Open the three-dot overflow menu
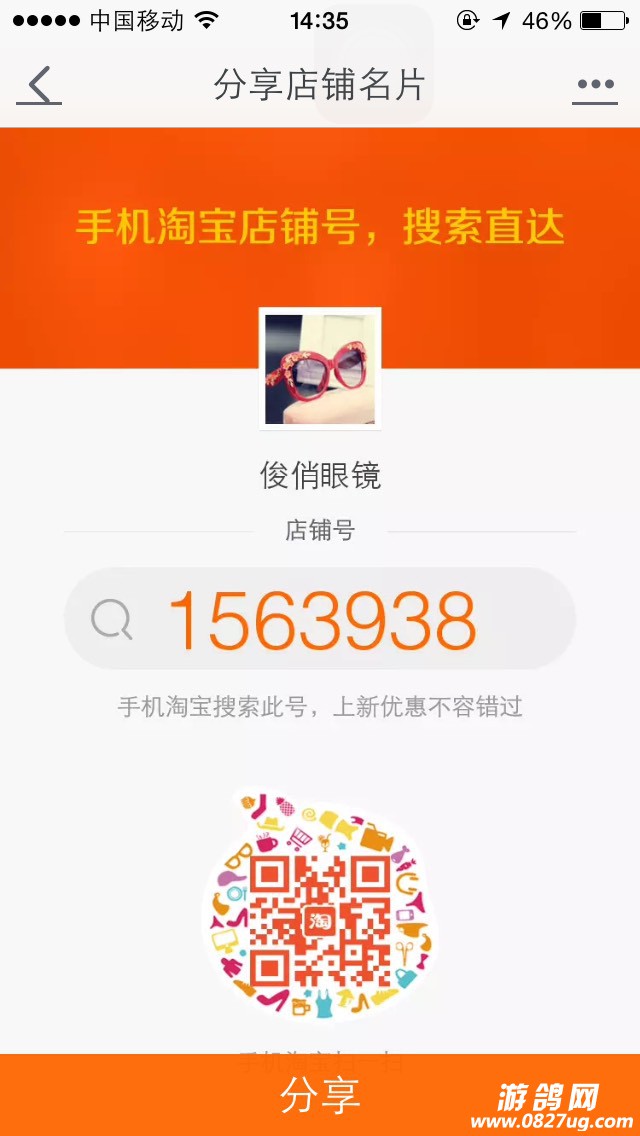This screenshot has height=1136, width=640. [x=595, y=85]
